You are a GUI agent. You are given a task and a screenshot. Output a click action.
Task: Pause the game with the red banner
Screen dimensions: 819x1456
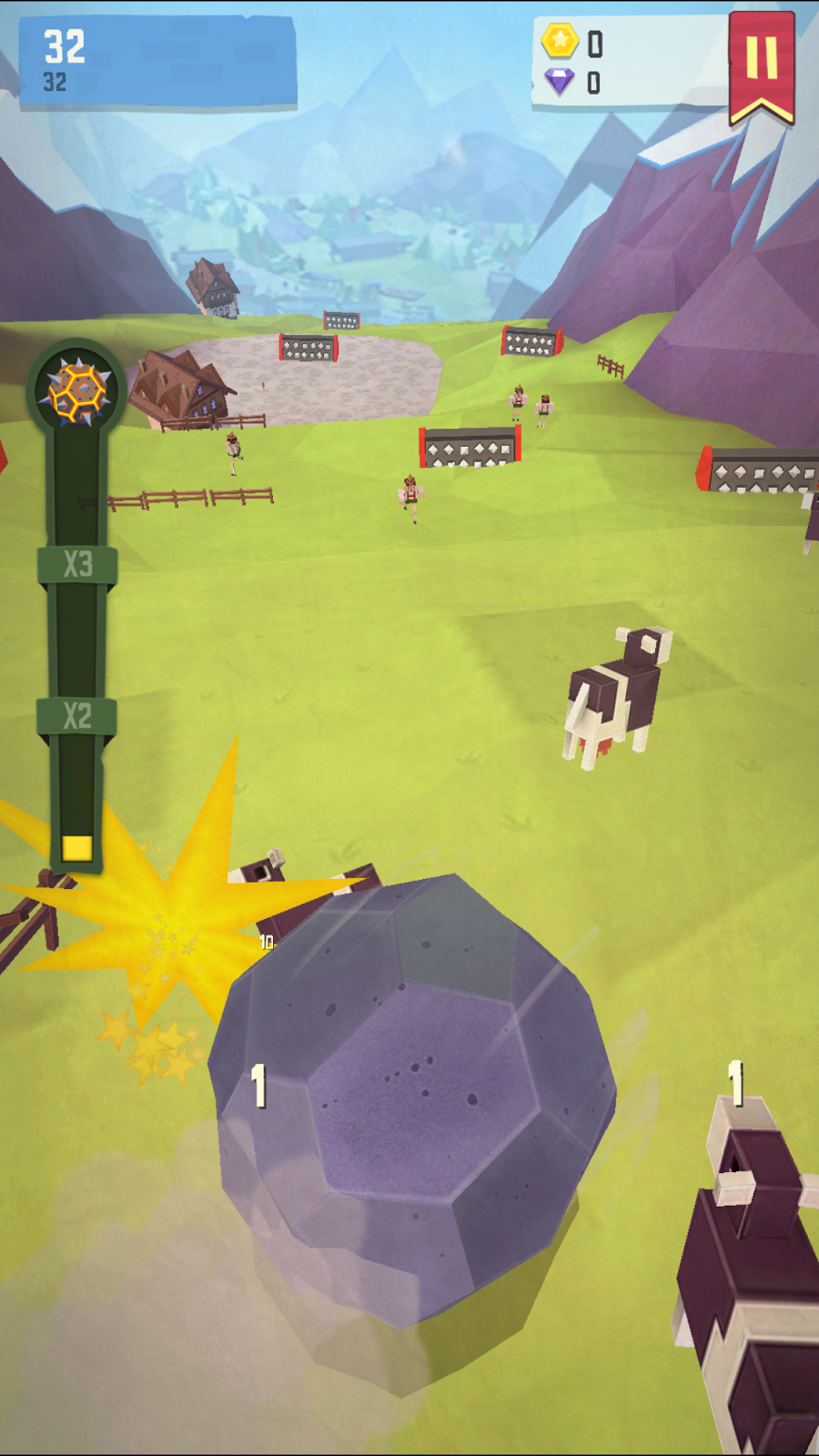tap(762, 62)
